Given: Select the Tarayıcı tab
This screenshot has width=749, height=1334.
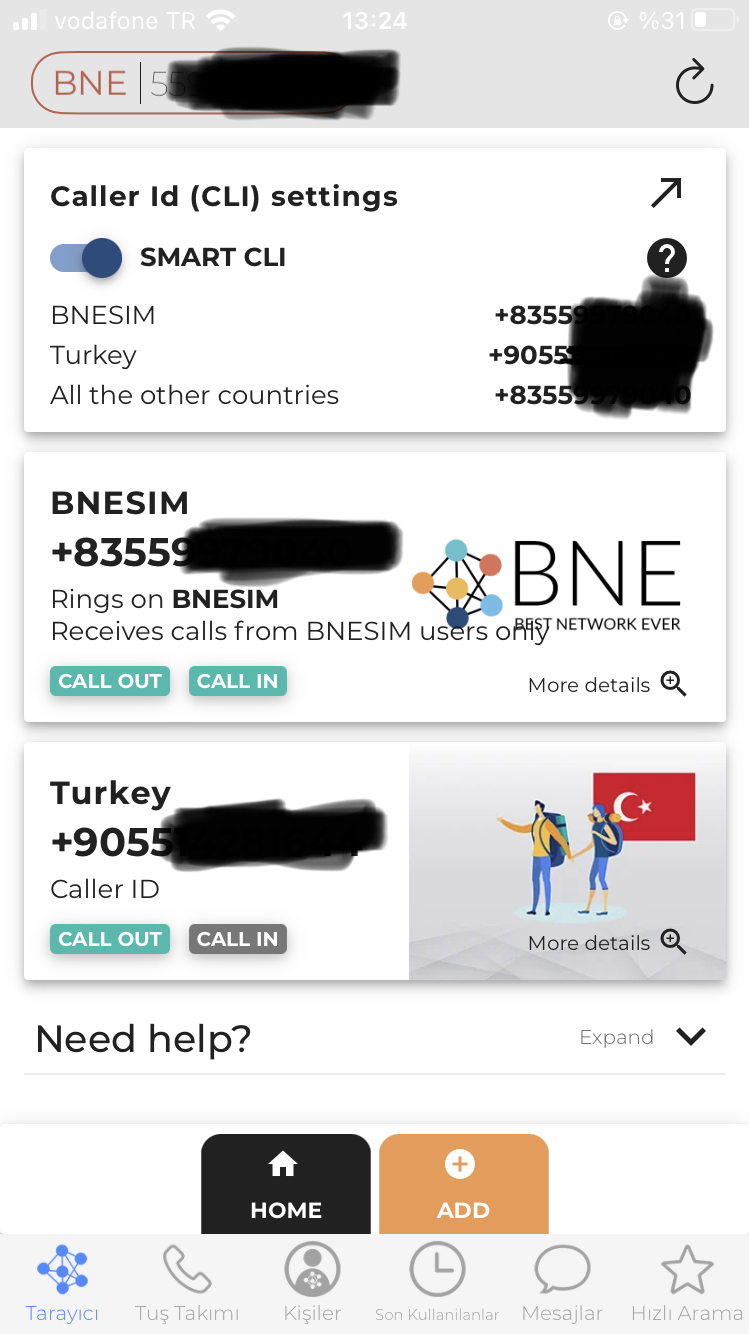Looking at the screenshot, I should coord(62,1284).
